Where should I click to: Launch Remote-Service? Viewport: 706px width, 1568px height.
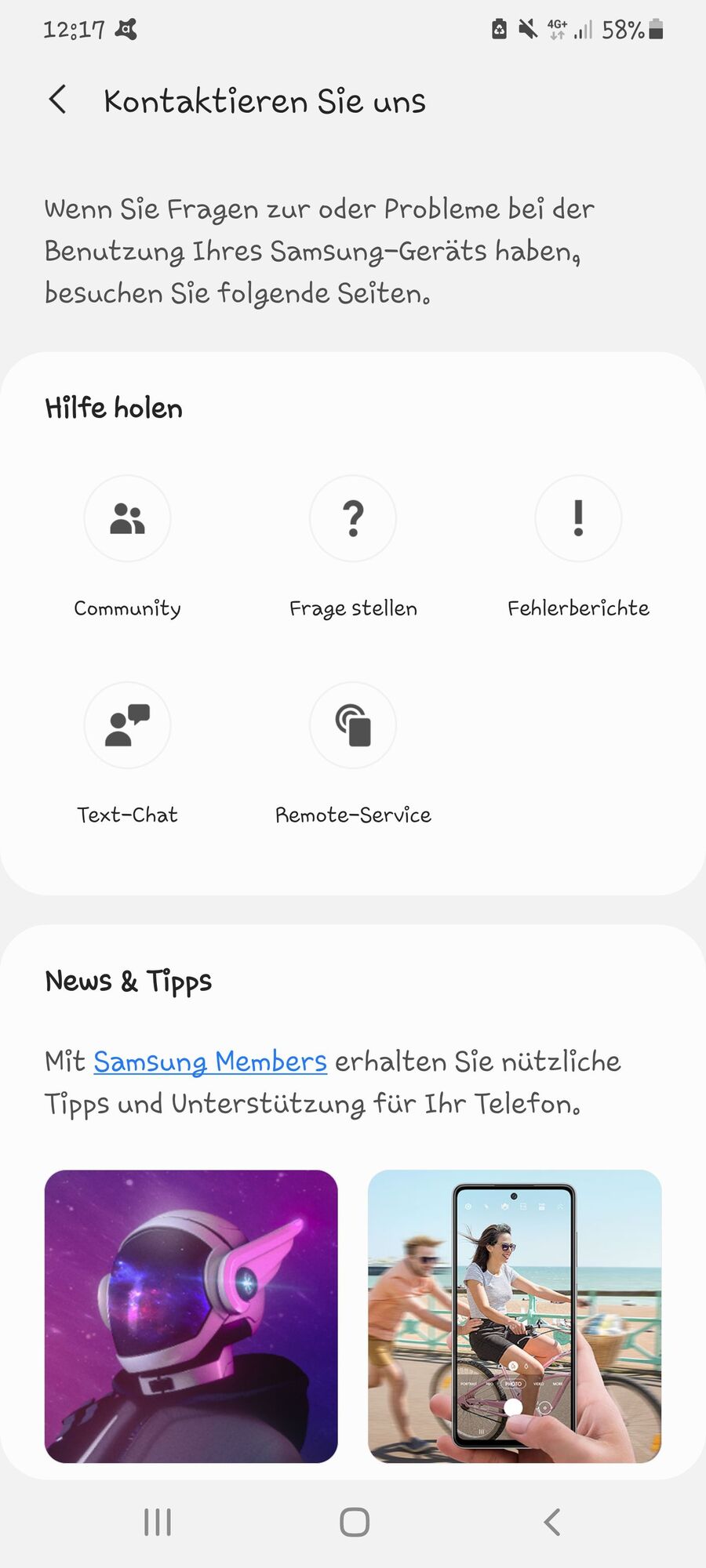[x=353, y=753]
